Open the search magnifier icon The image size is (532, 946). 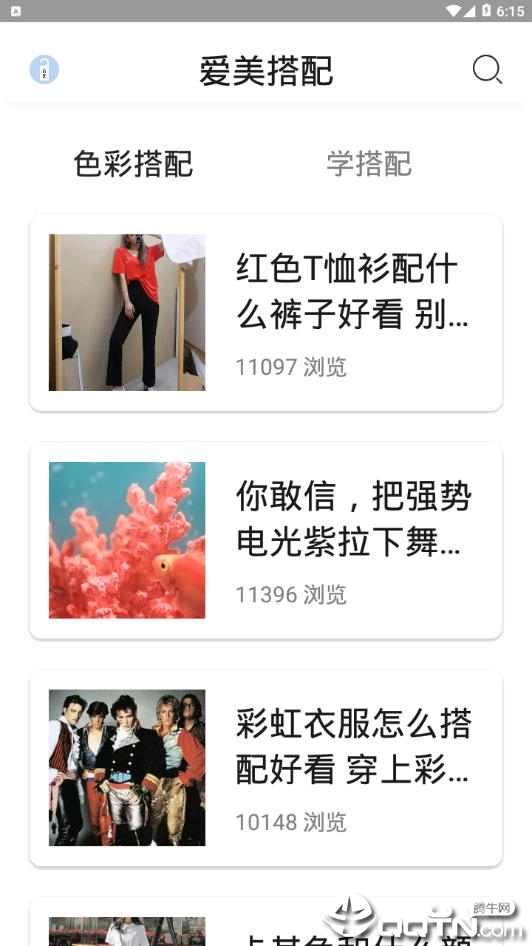click(487, 69)
